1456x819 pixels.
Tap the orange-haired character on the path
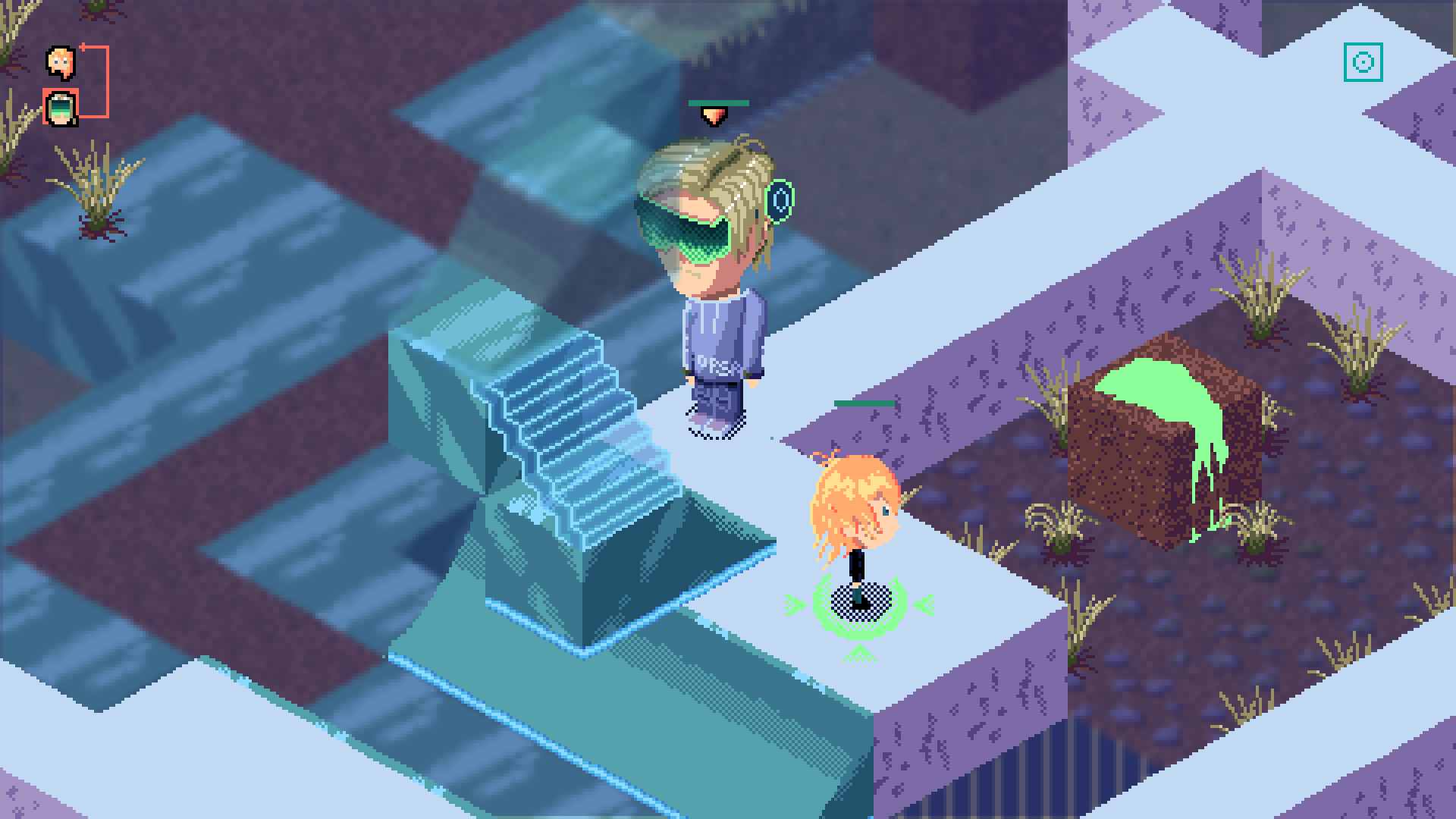tap(857, 523)
